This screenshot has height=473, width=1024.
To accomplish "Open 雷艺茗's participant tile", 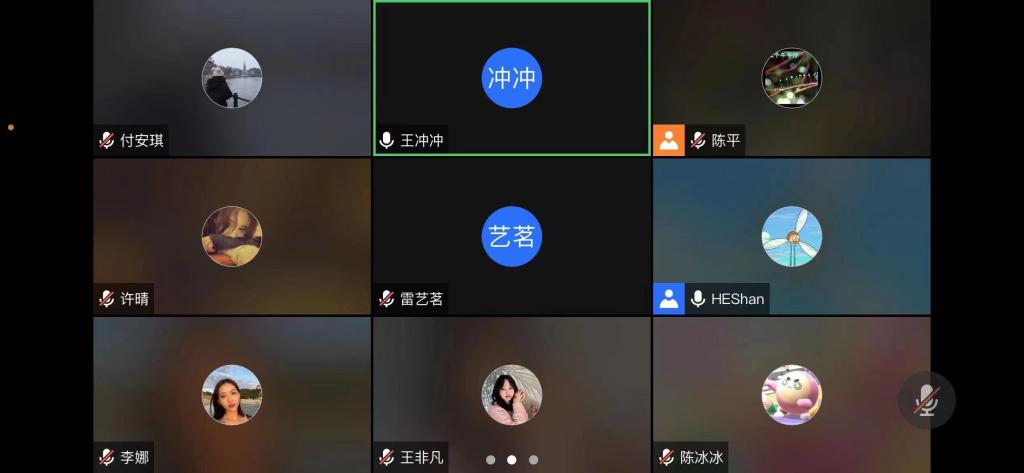I will 511,236.
